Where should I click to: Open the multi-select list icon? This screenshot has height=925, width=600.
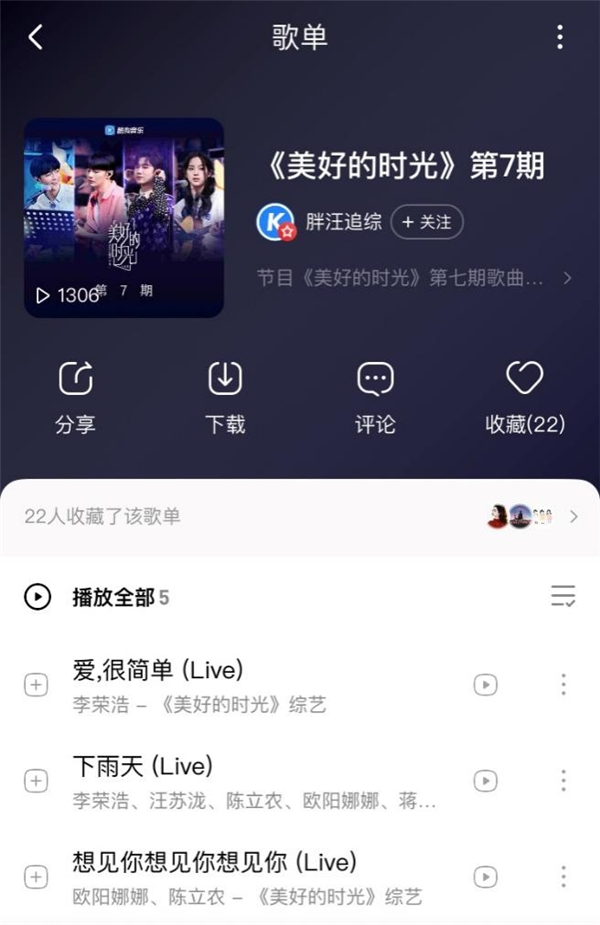tap(563, 597)
